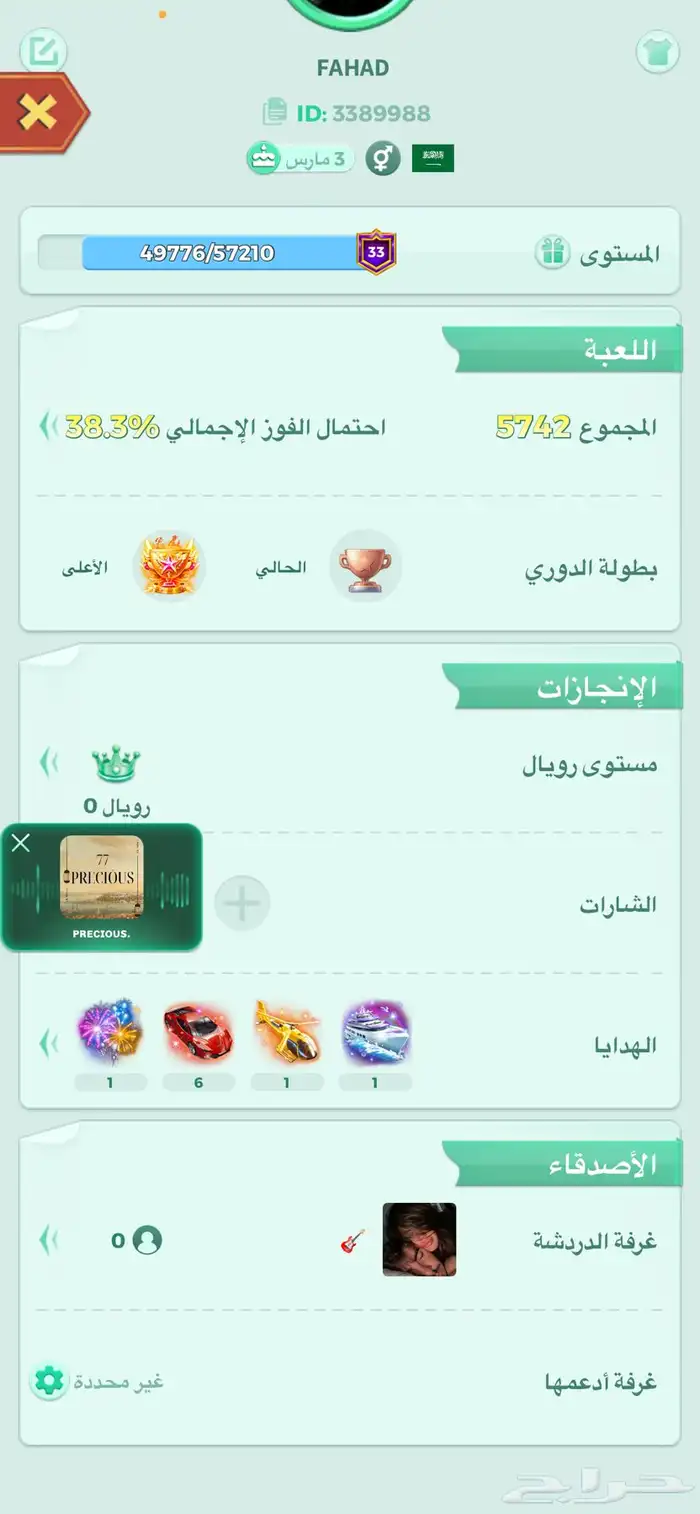Image resolution: width=700 pixels, height=1514 pixels.
Task: Dismiss the PRECIOUS music player popup
Action: 21,843
